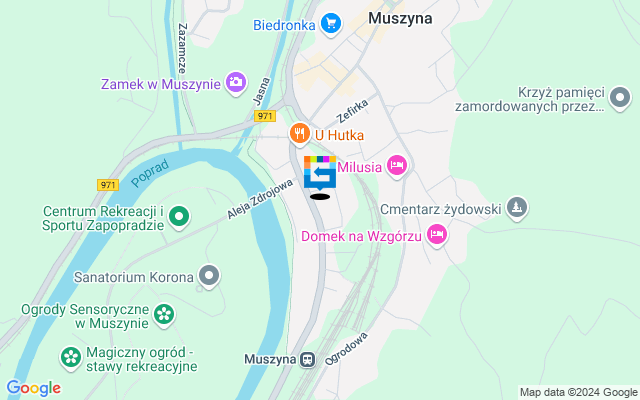Open the Cmentarz żydowski marker
The width and height of the screenshot is (640, 400).
(517, 209)
